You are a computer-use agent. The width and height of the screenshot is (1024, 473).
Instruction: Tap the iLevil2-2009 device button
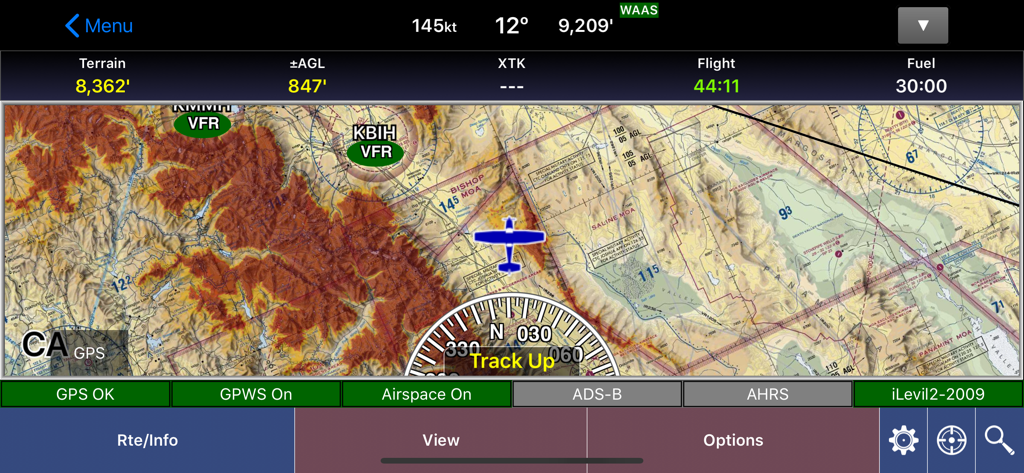(938, 394)
